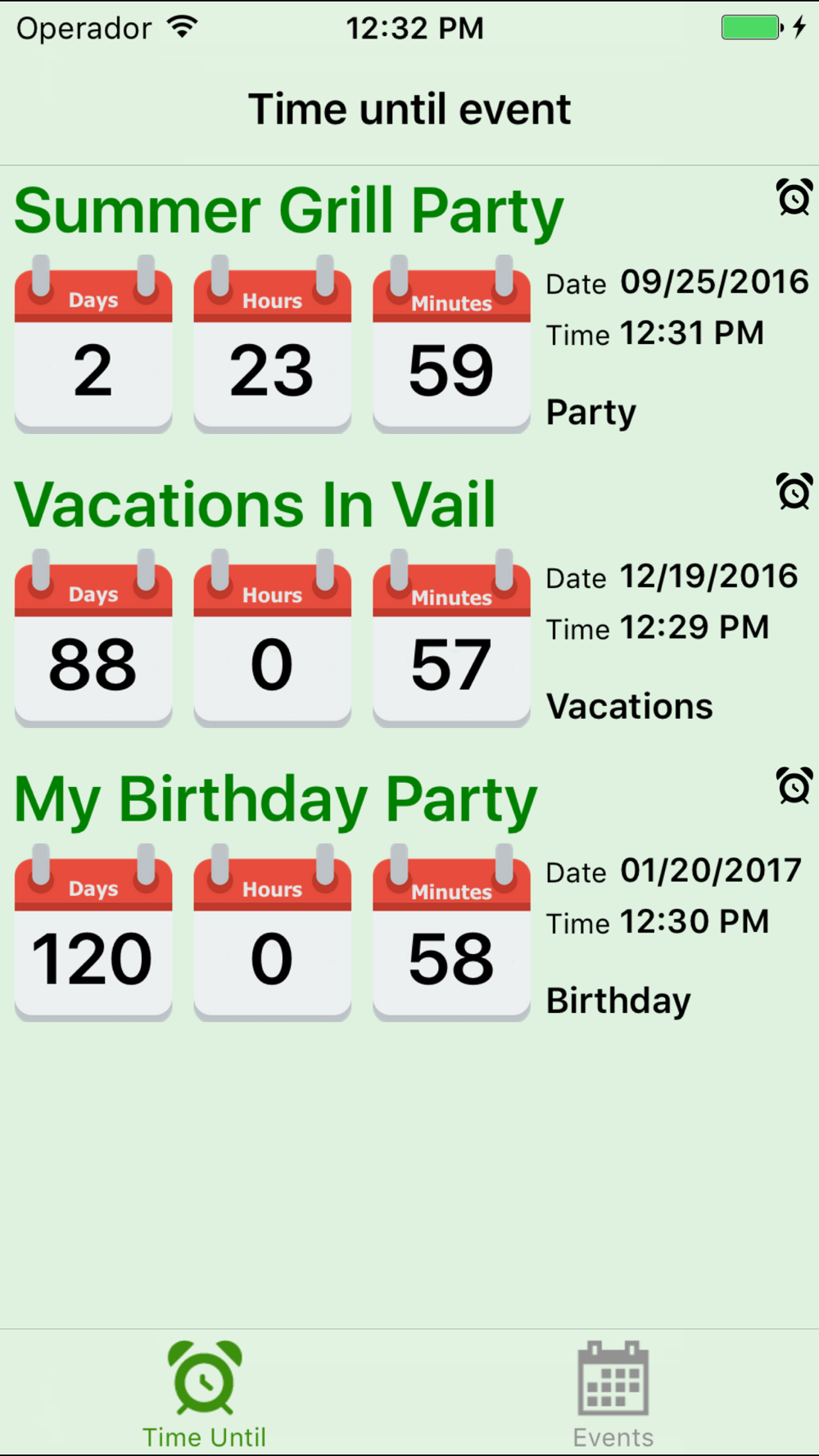Tap the alarm icon for My Birthday Party
This screenshot has width=819, height=1456.
[794, 786]
